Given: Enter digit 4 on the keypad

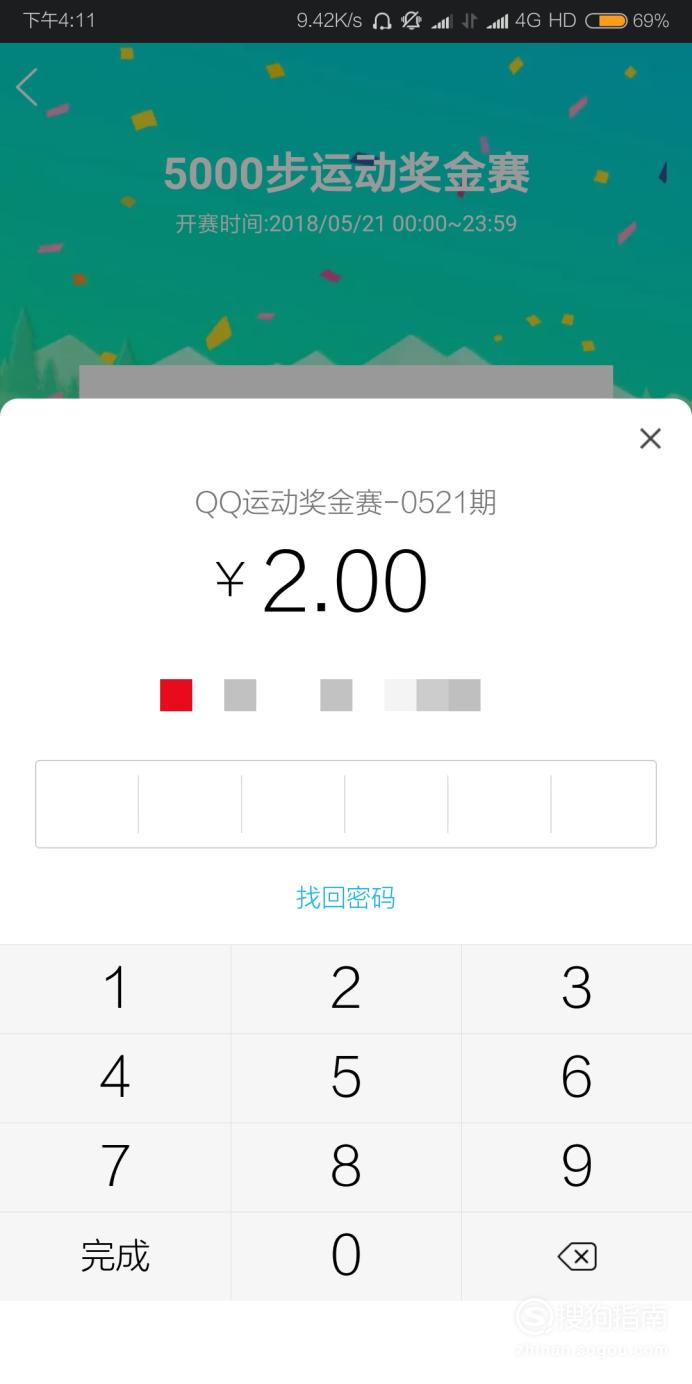Looking at the screenshot, I should pyautogui.click(x=115, y=1078).
